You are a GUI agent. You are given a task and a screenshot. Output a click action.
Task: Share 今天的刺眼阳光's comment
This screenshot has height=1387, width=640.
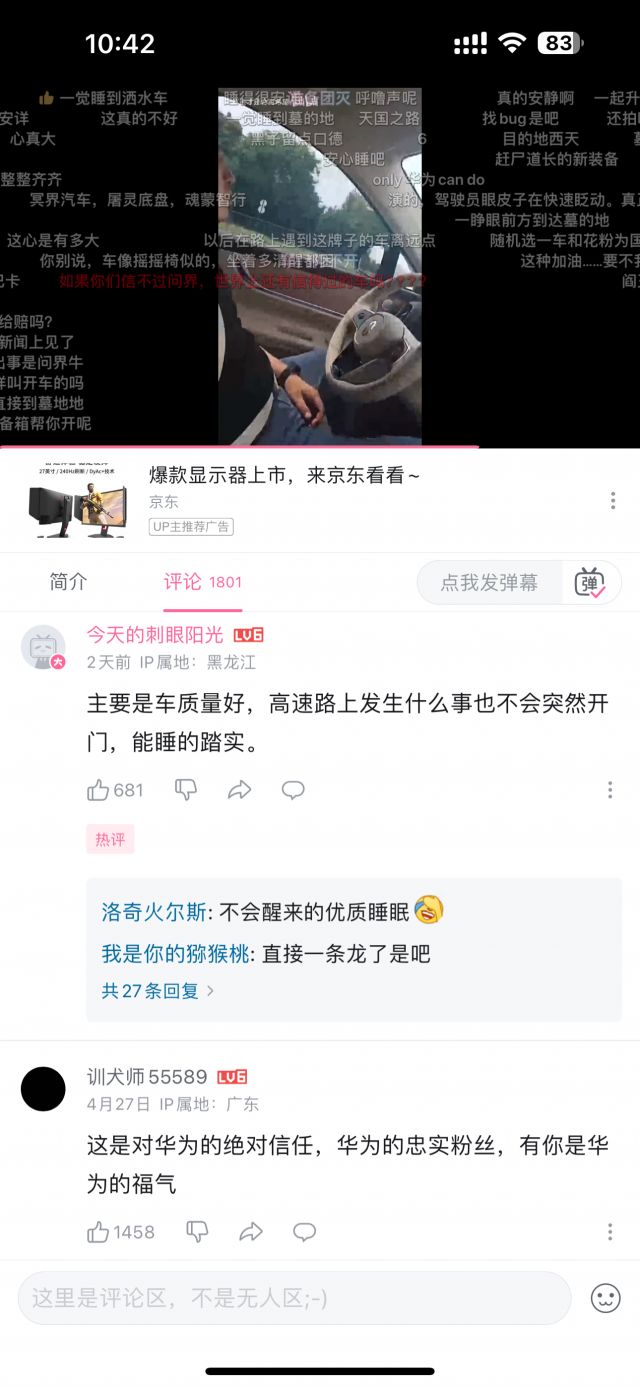click(239, 790)
